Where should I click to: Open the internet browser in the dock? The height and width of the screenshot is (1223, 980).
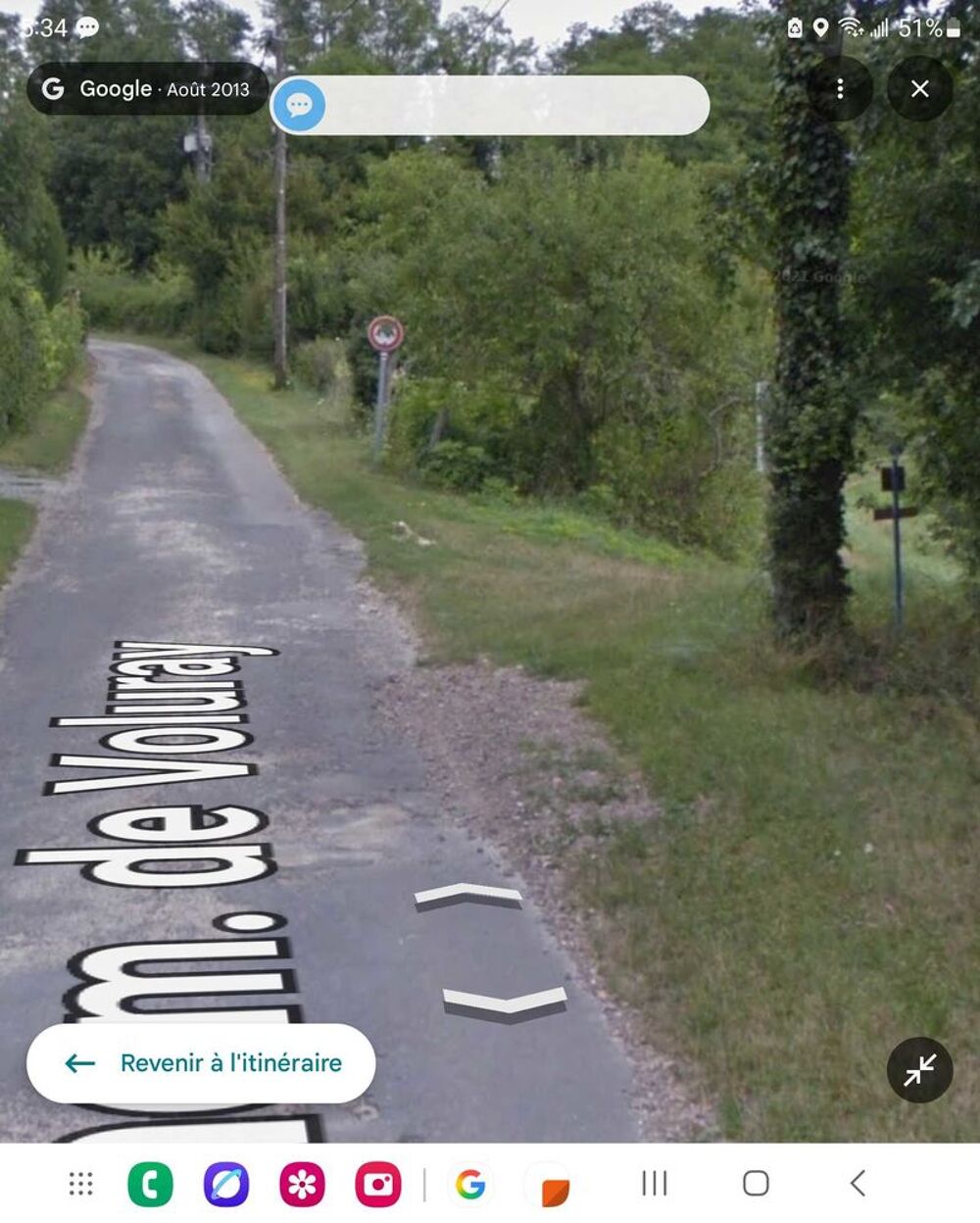226,1184
